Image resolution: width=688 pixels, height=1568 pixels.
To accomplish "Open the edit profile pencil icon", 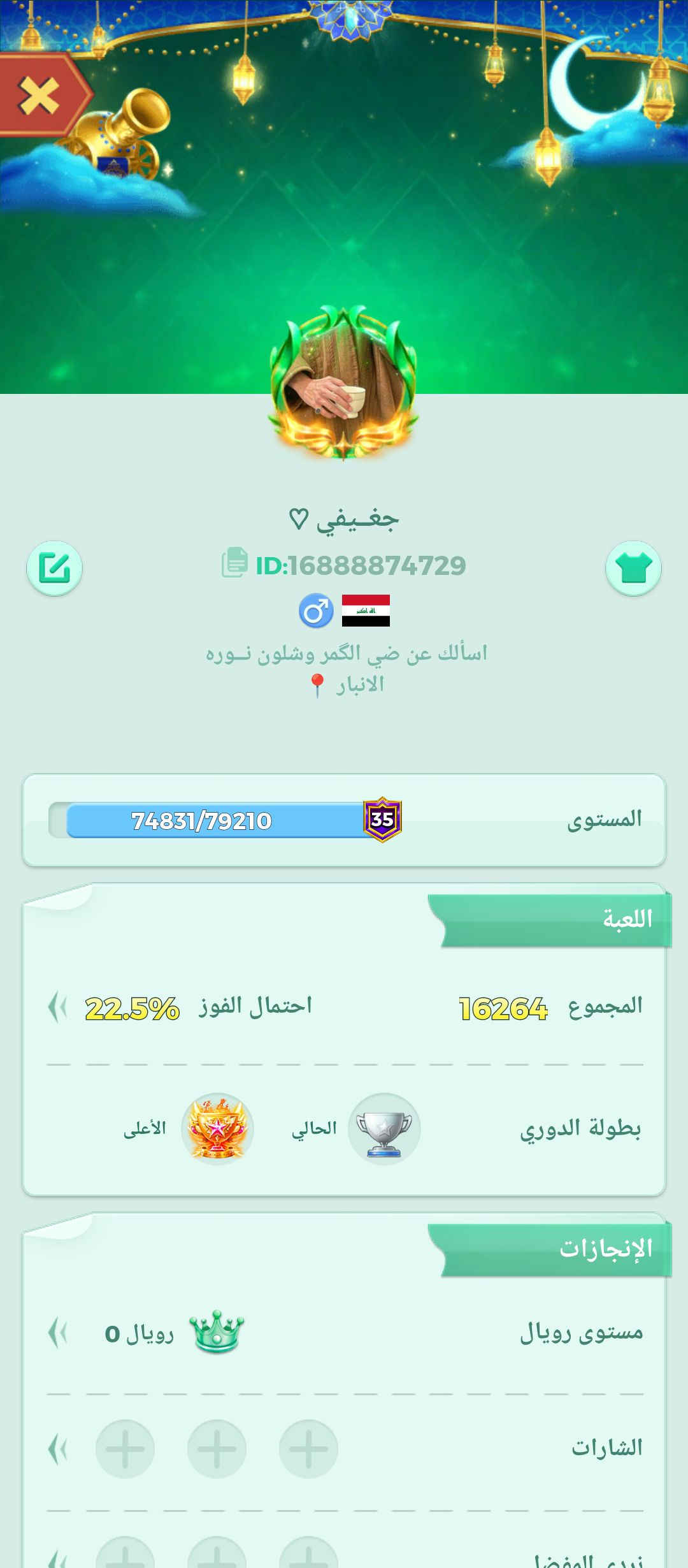I will click(54, 568).
